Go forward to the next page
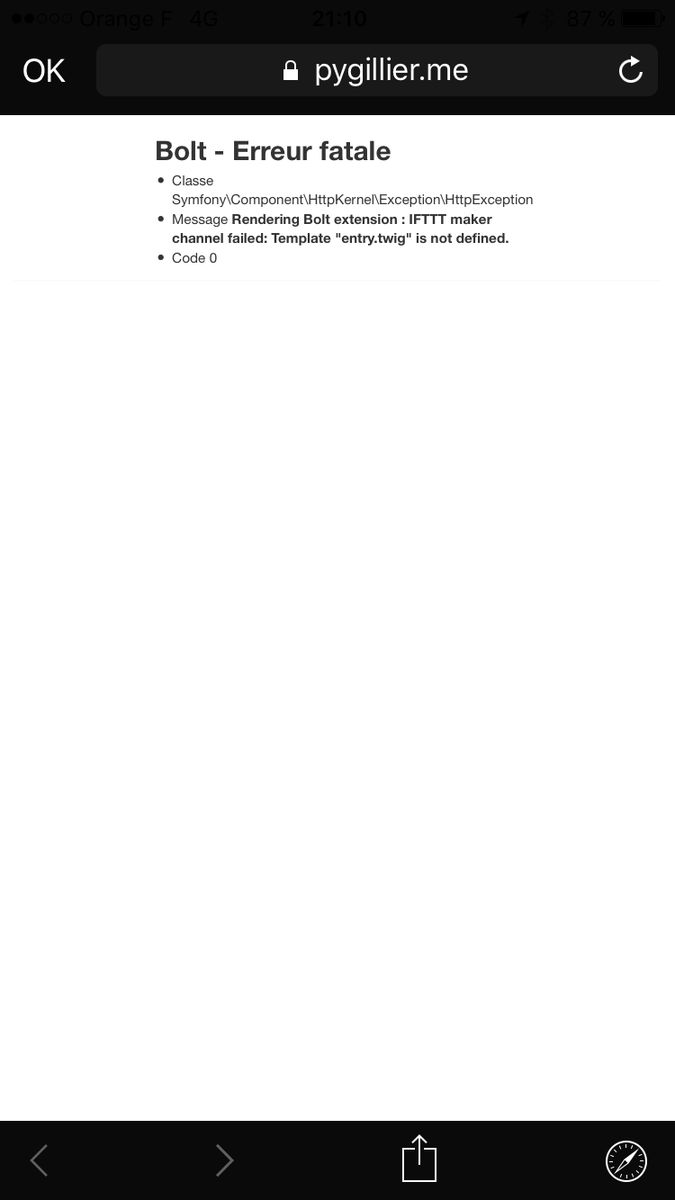The image size is (675, 1200). (224, 1160)
